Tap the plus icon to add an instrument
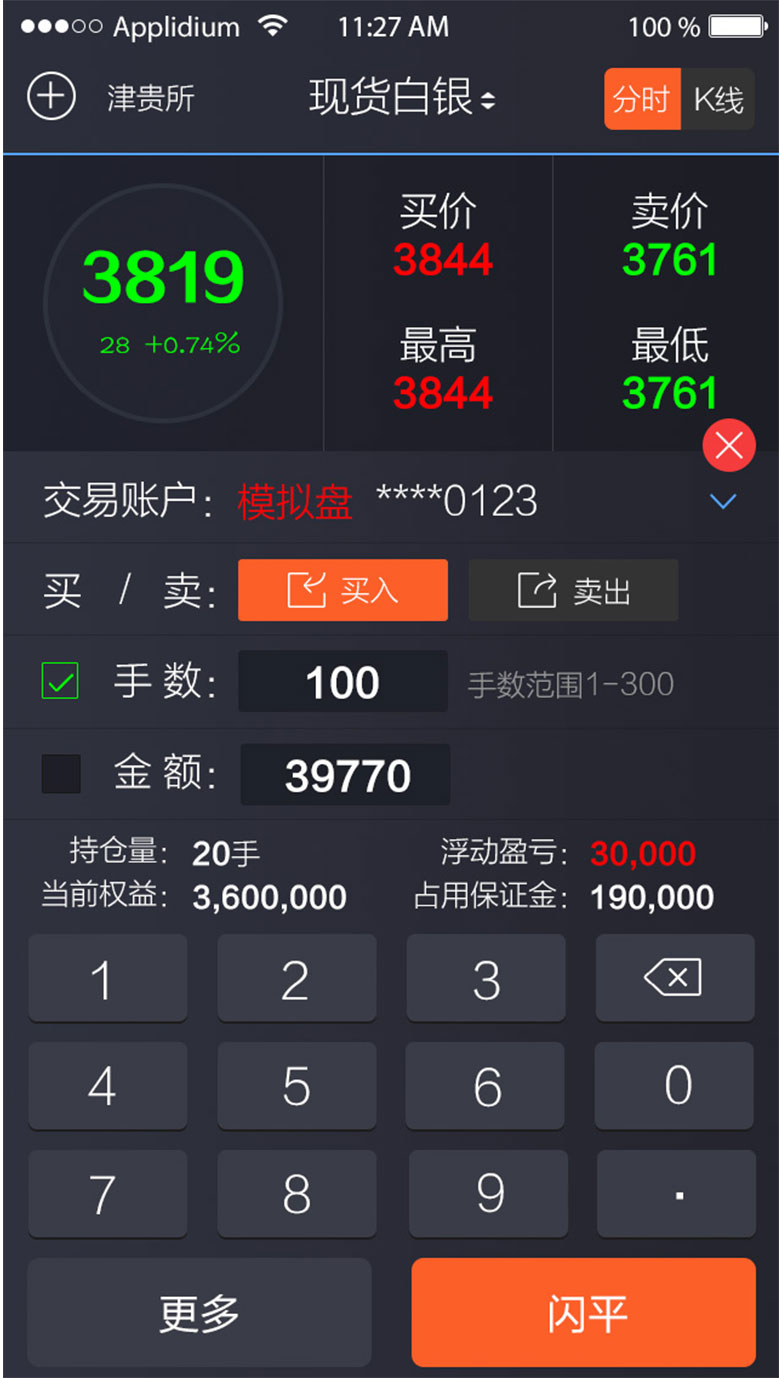 [50, 97]
